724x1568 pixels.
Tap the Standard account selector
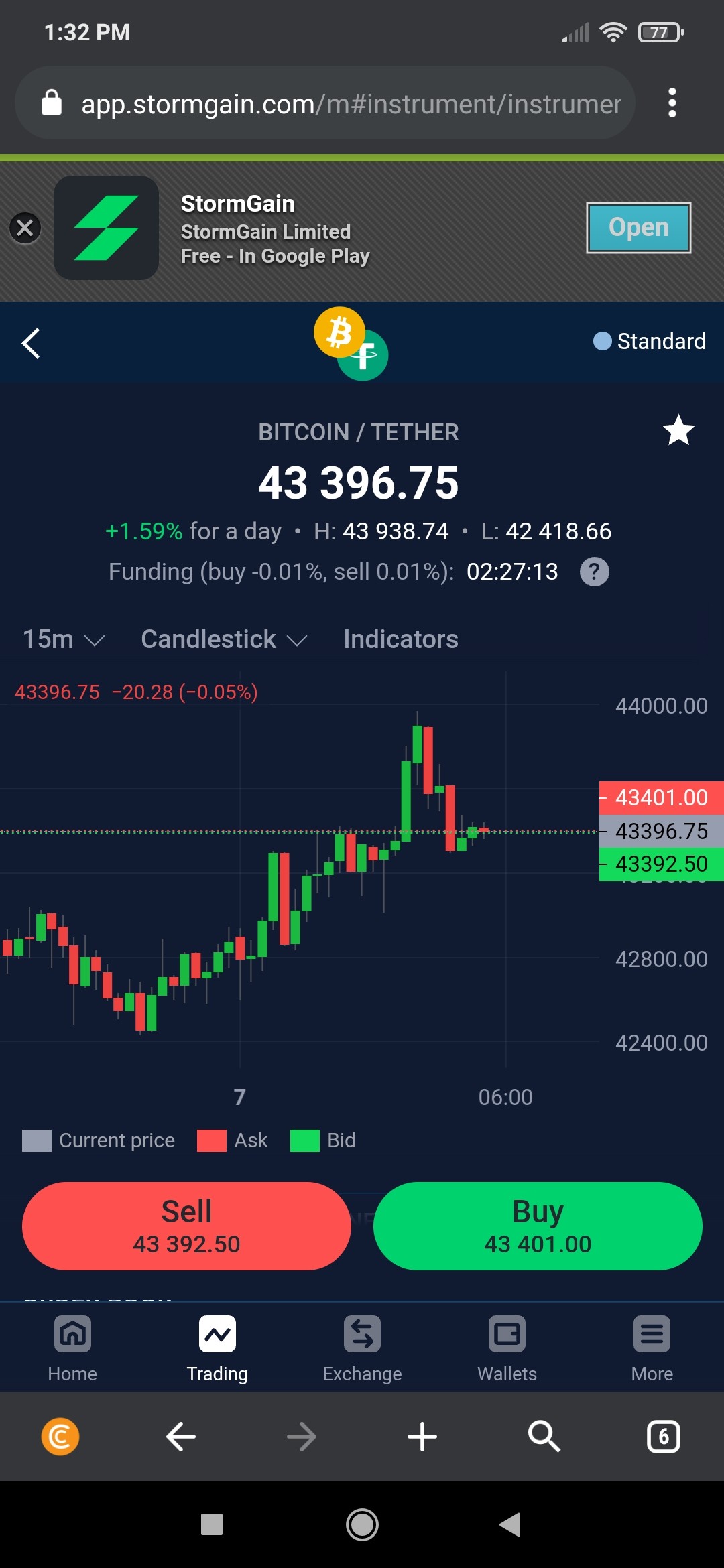click(x=649, y=341)
